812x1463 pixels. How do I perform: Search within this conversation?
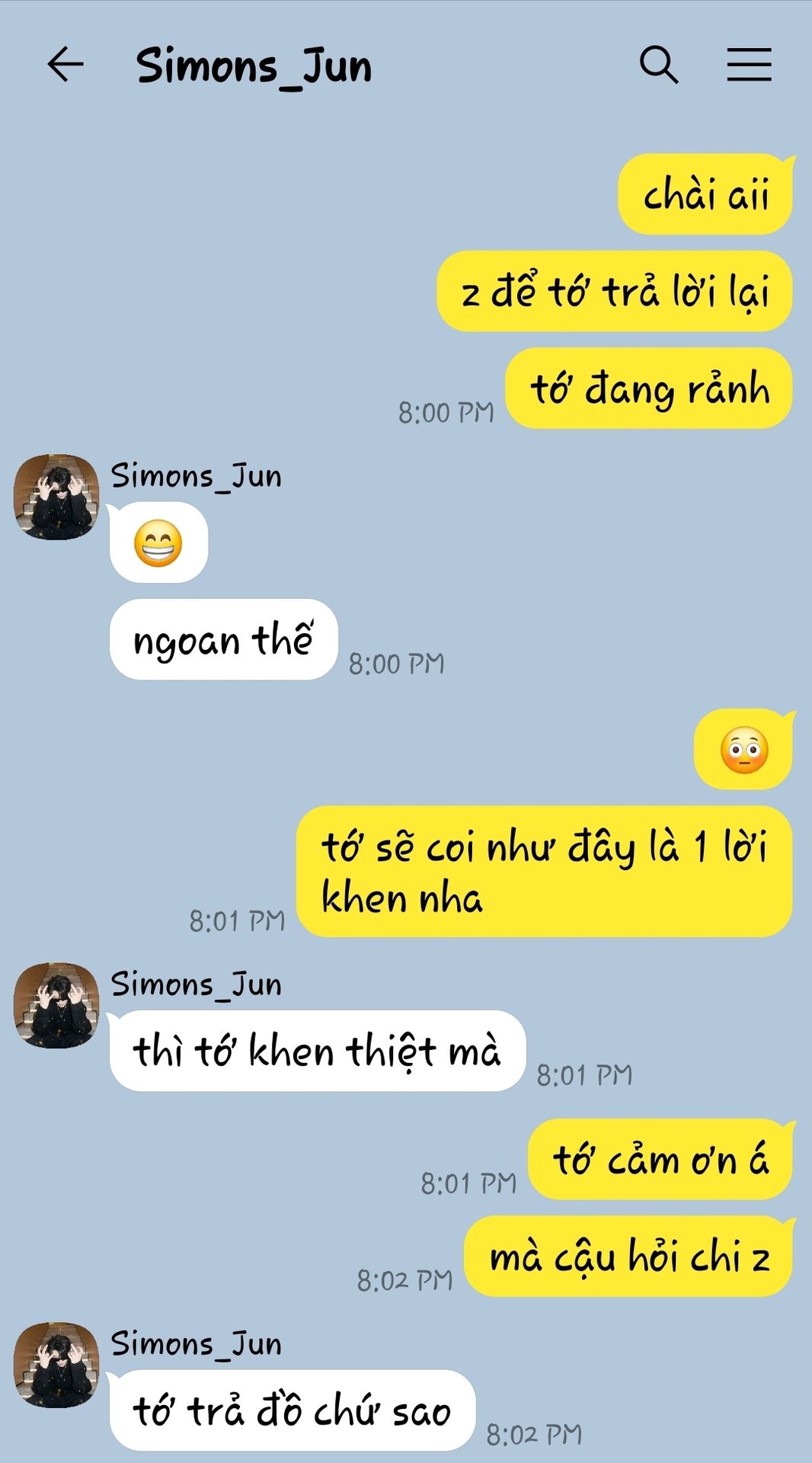(x=659, y=64)
